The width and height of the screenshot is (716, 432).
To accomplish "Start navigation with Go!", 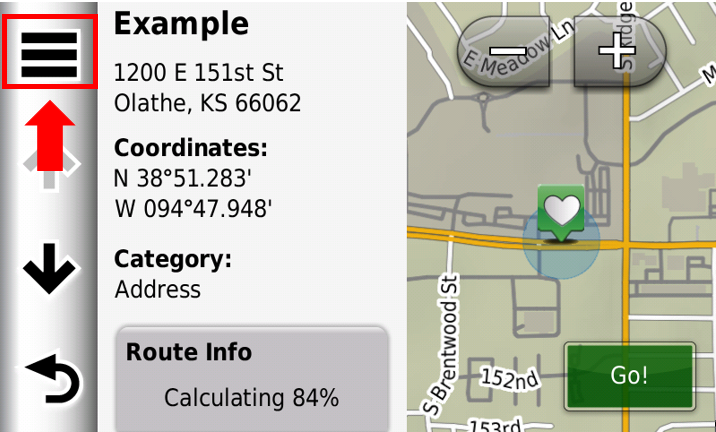I will (x=629, y=376).
